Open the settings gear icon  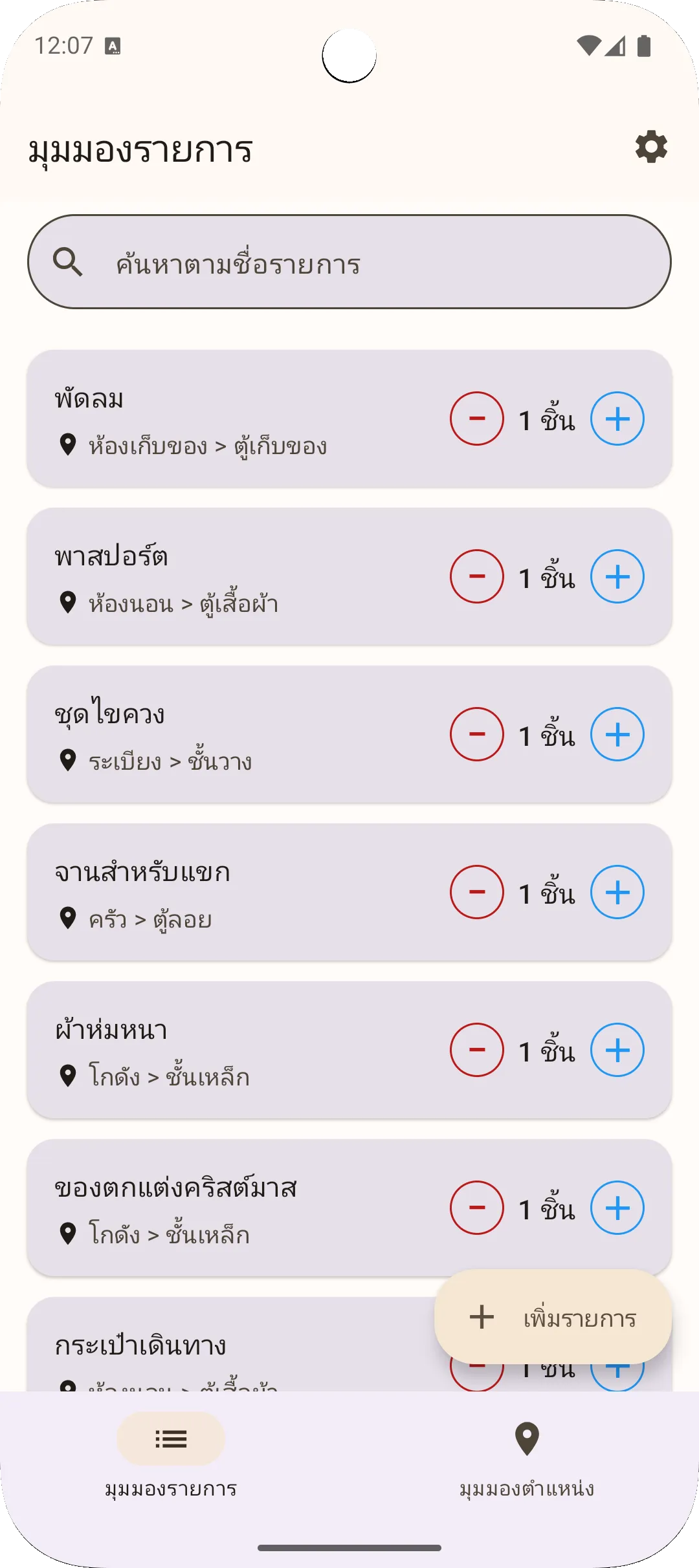(650, 149)
